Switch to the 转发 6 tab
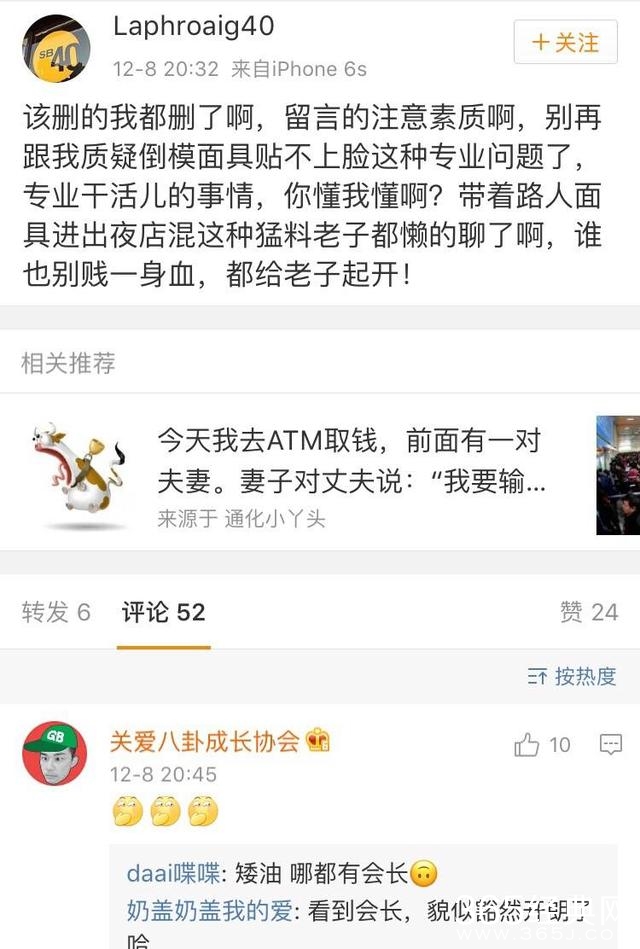640x949 pixels. coord(56,612)
